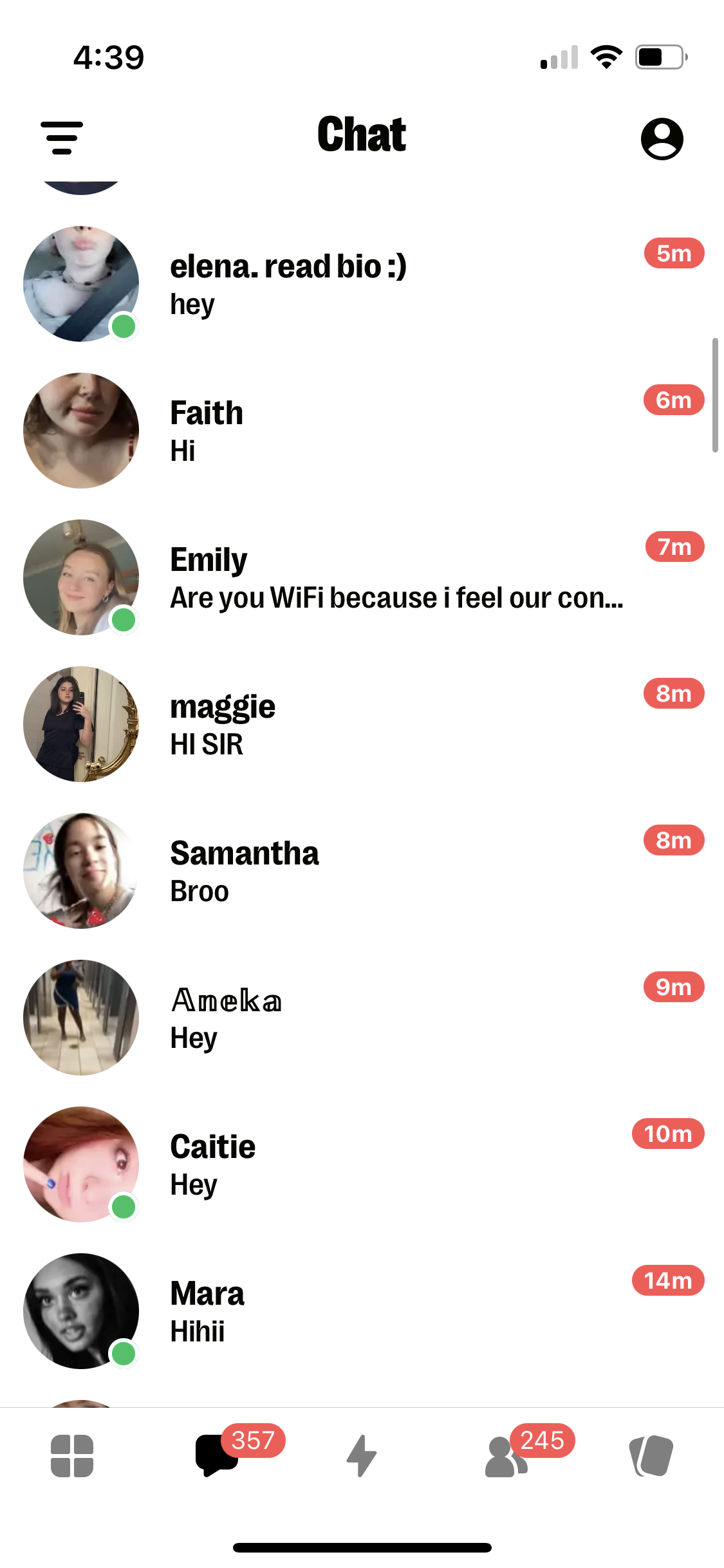The image size is (724, 1568).
Task: Switch to the grid home tab
Action: tap(72, 1456)
